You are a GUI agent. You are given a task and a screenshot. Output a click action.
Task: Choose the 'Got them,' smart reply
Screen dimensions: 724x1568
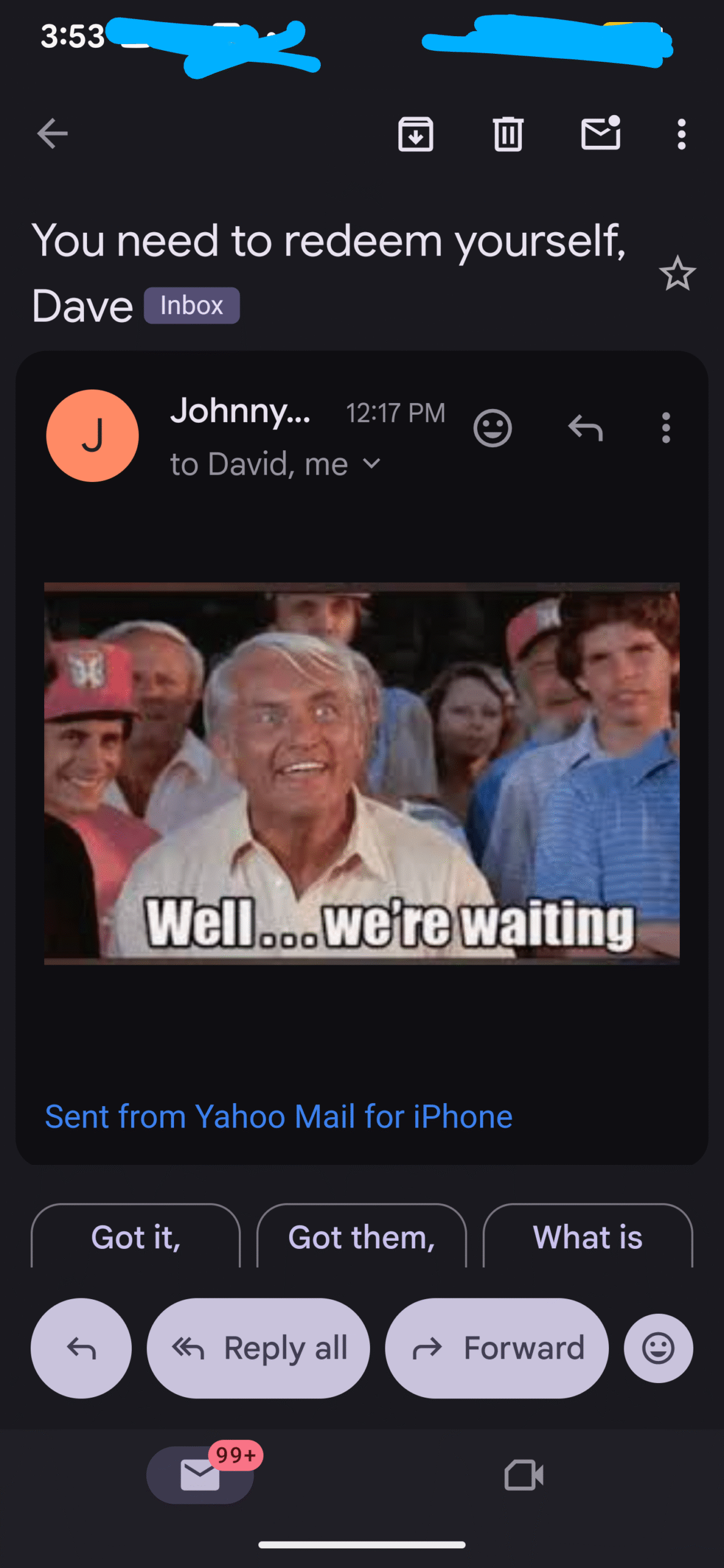pyautogui.click(x=361, y=1236)
